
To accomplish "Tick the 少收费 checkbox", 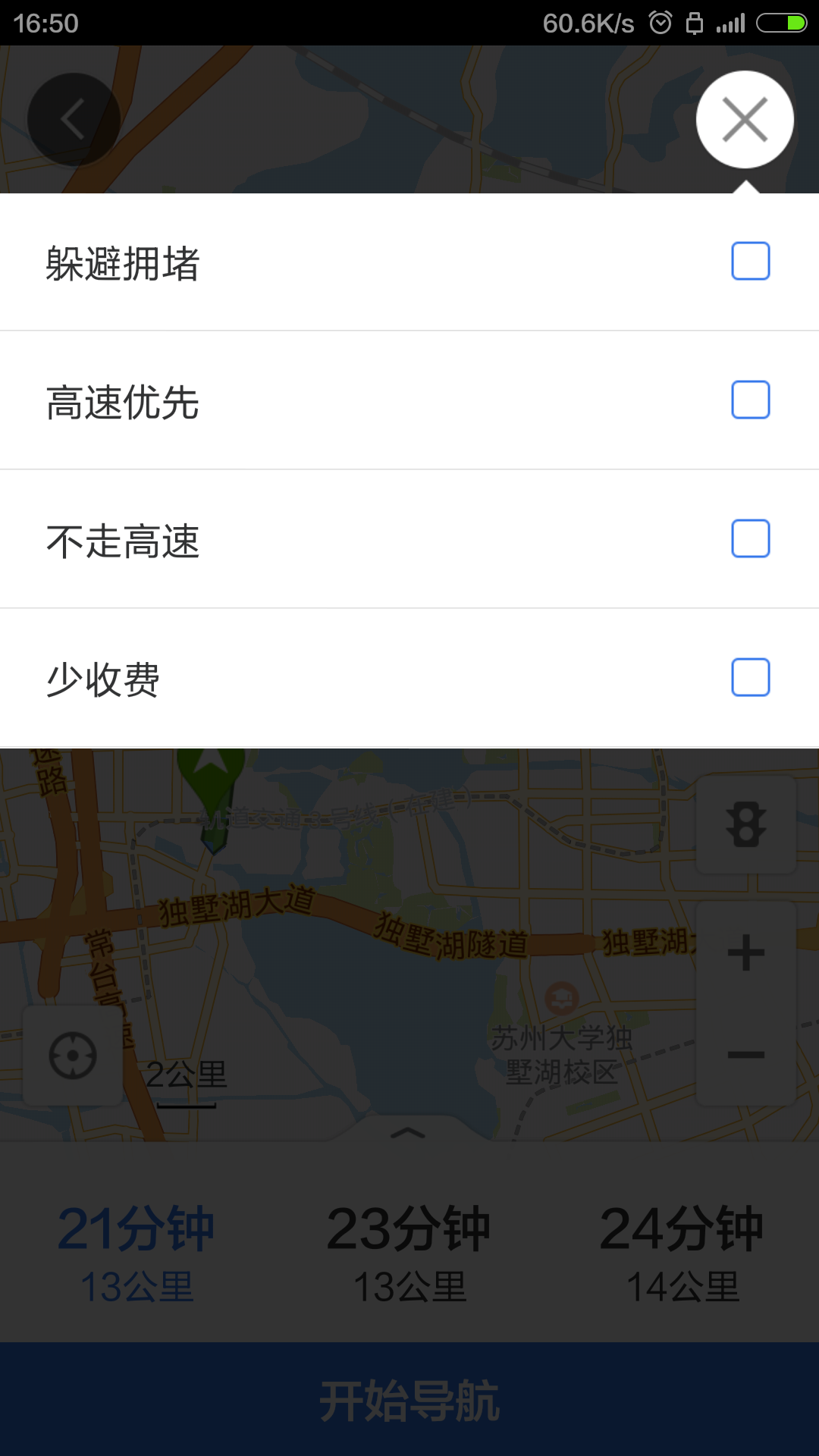I will (750, 678).
